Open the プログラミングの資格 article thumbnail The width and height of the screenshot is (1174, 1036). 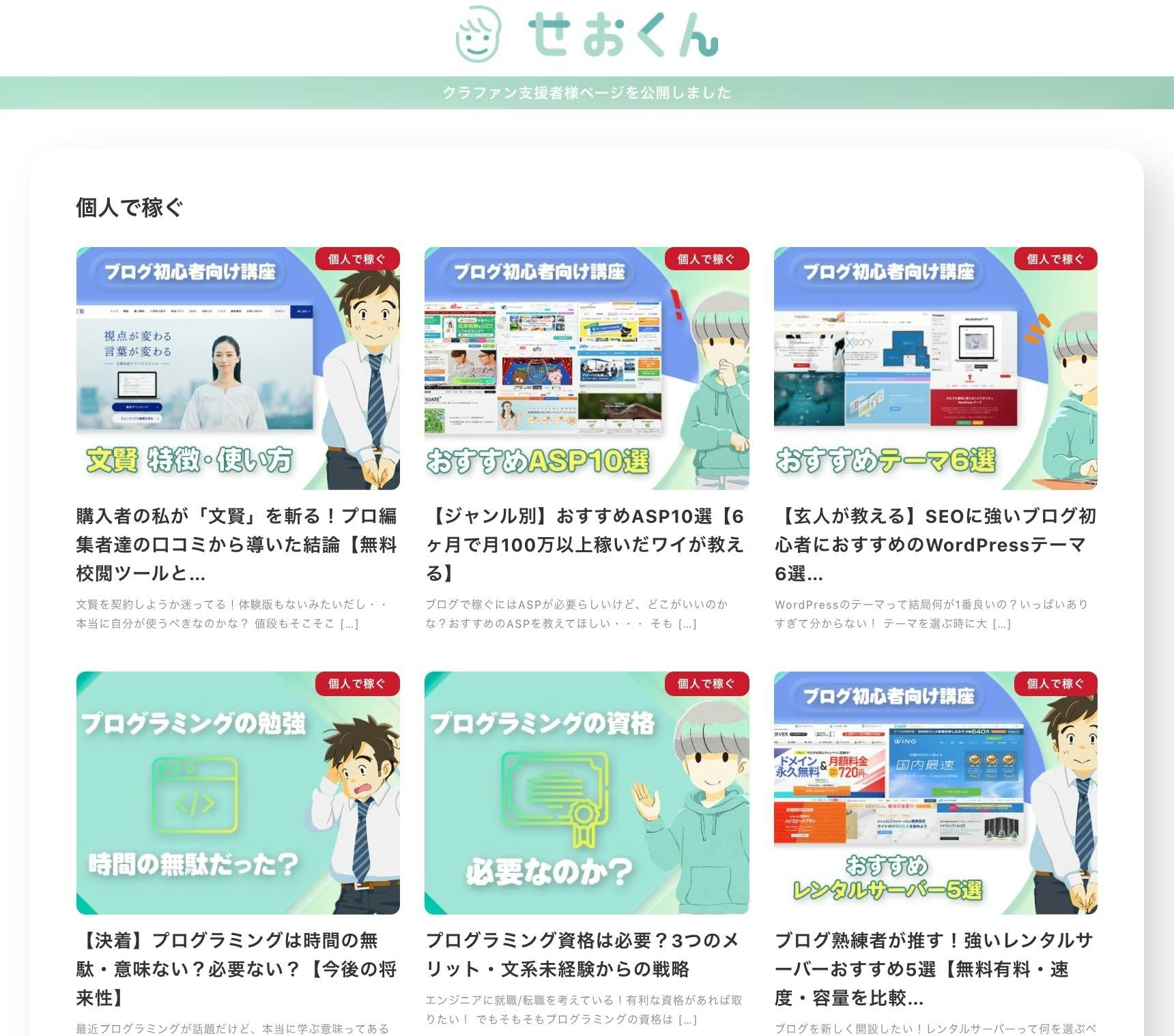pos(586,792)
